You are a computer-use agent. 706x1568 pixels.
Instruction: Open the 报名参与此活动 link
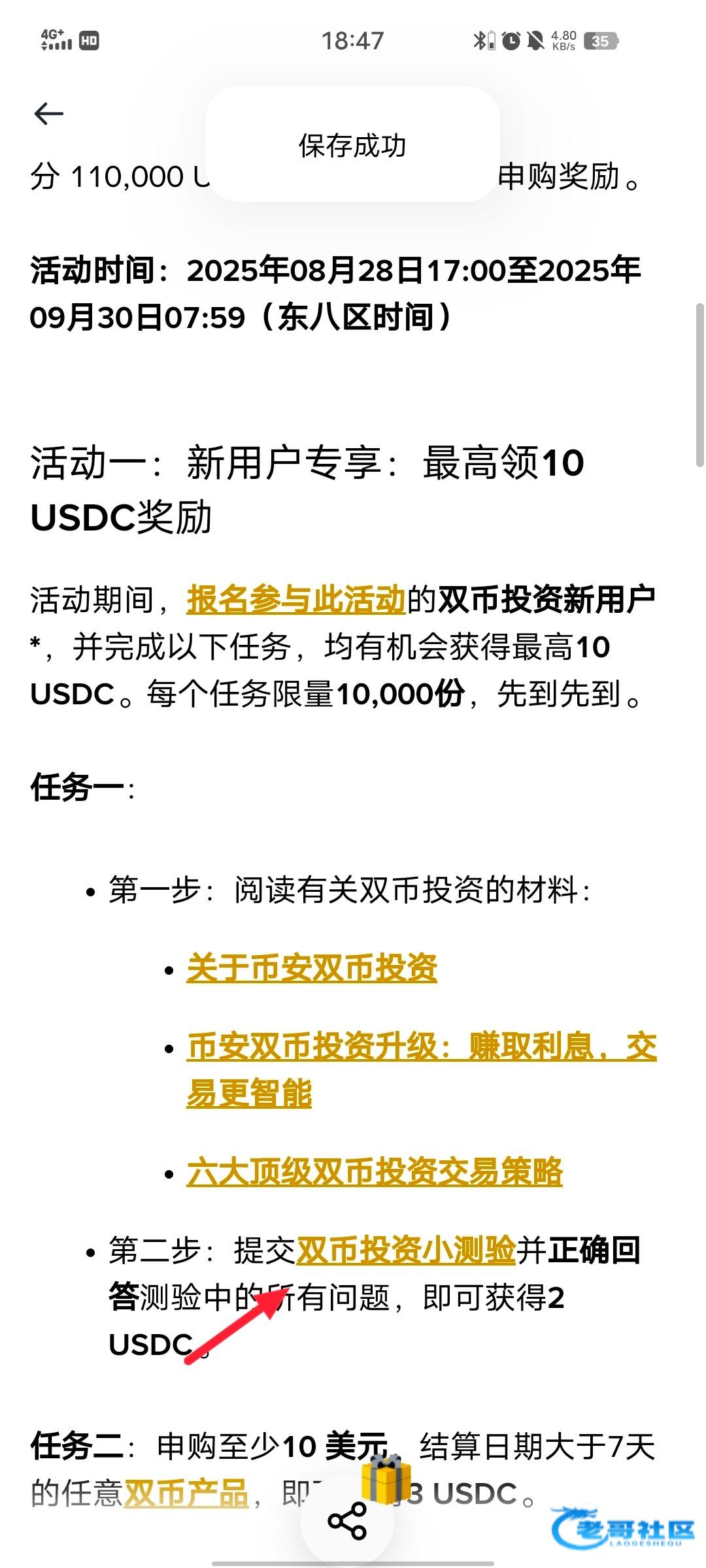coord(295,599)
